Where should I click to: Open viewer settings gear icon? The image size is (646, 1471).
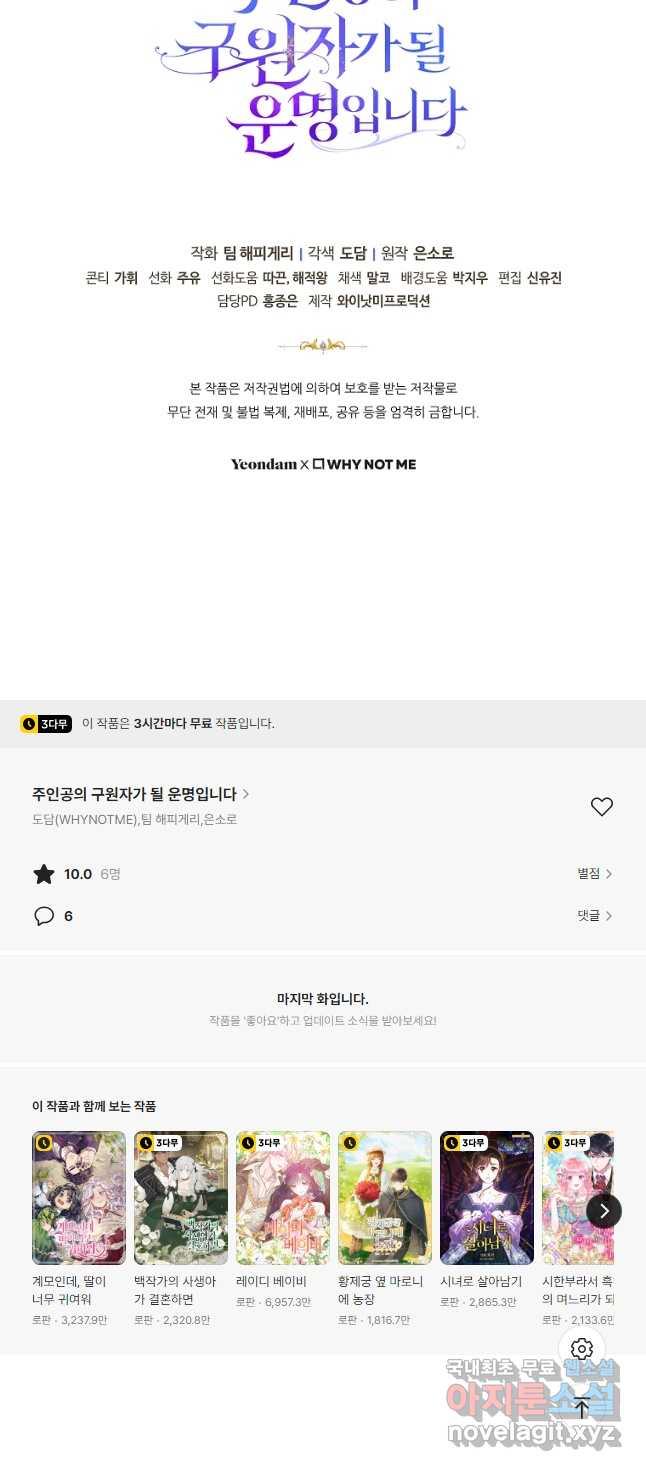582,1350
